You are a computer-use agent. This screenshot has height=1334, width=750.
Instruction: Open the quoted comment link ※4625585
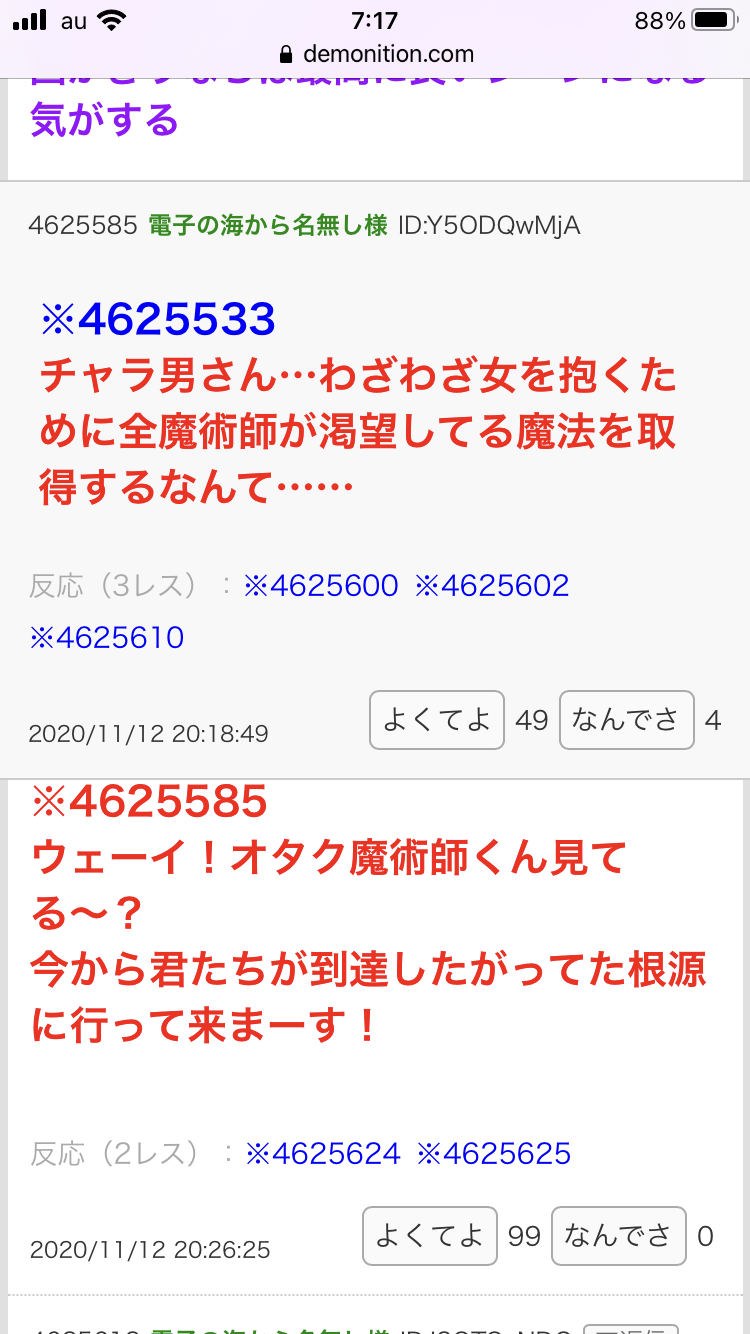[150, 801]
